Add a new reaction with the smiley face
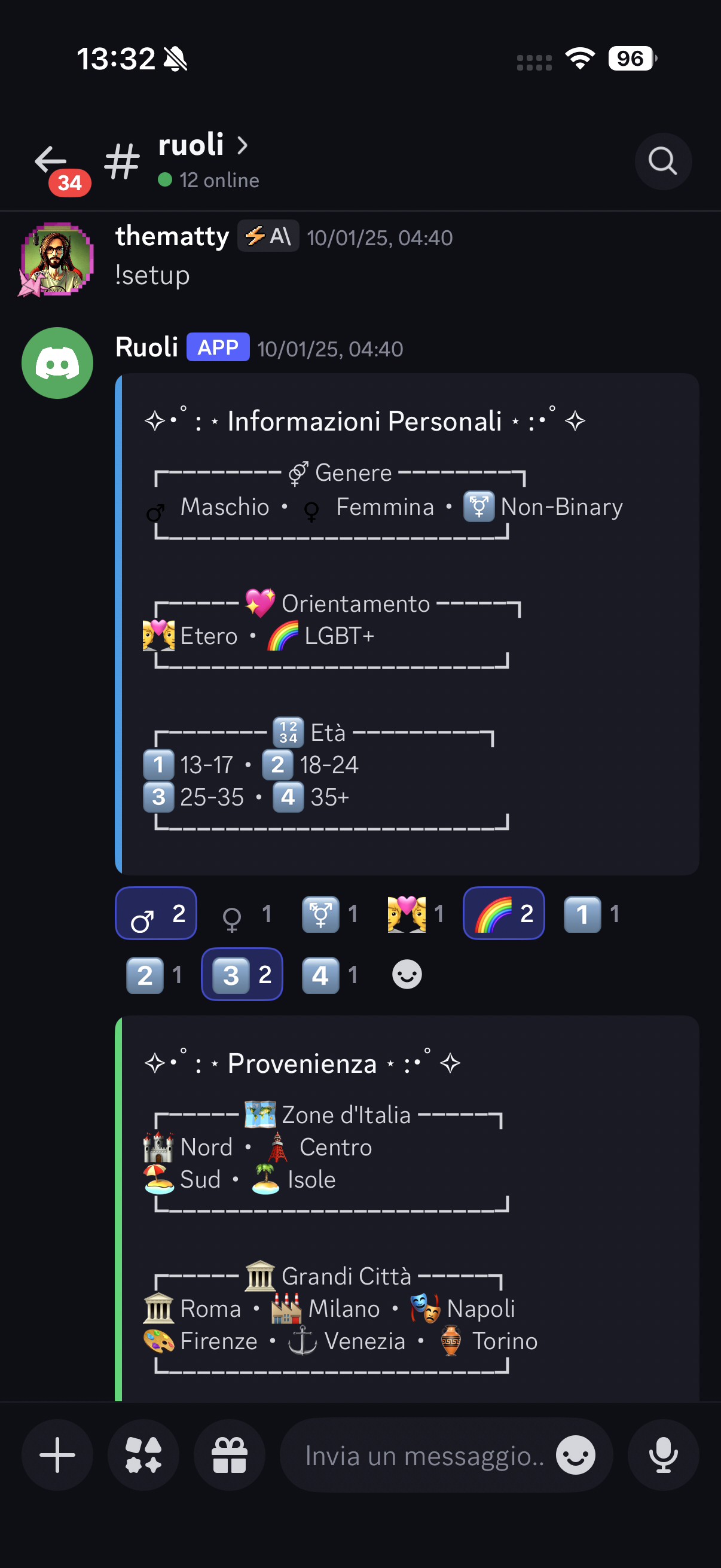 coord(406,974)
